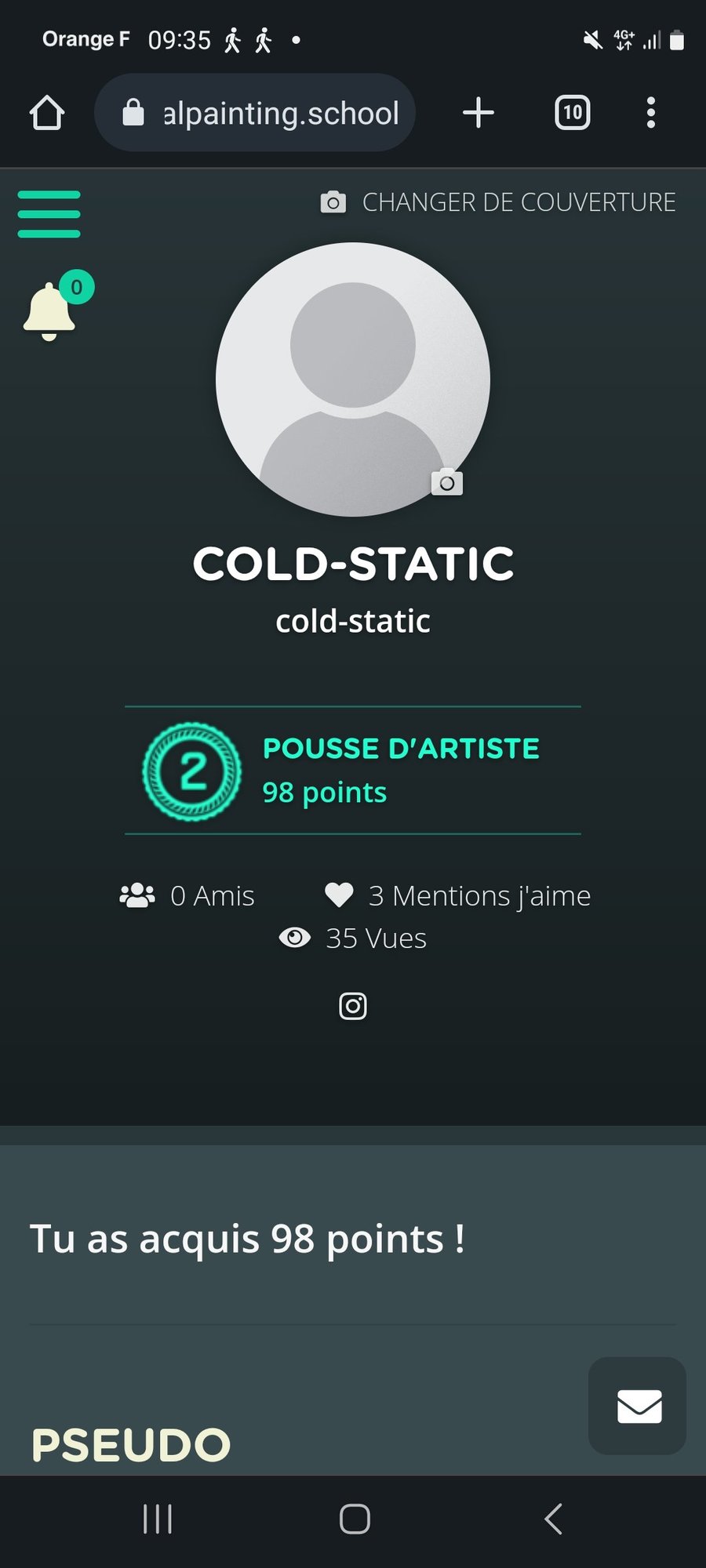Open the Instagram profile link
The width and height of the screenshot is (706, 1568).
(x=353, y=1006)
